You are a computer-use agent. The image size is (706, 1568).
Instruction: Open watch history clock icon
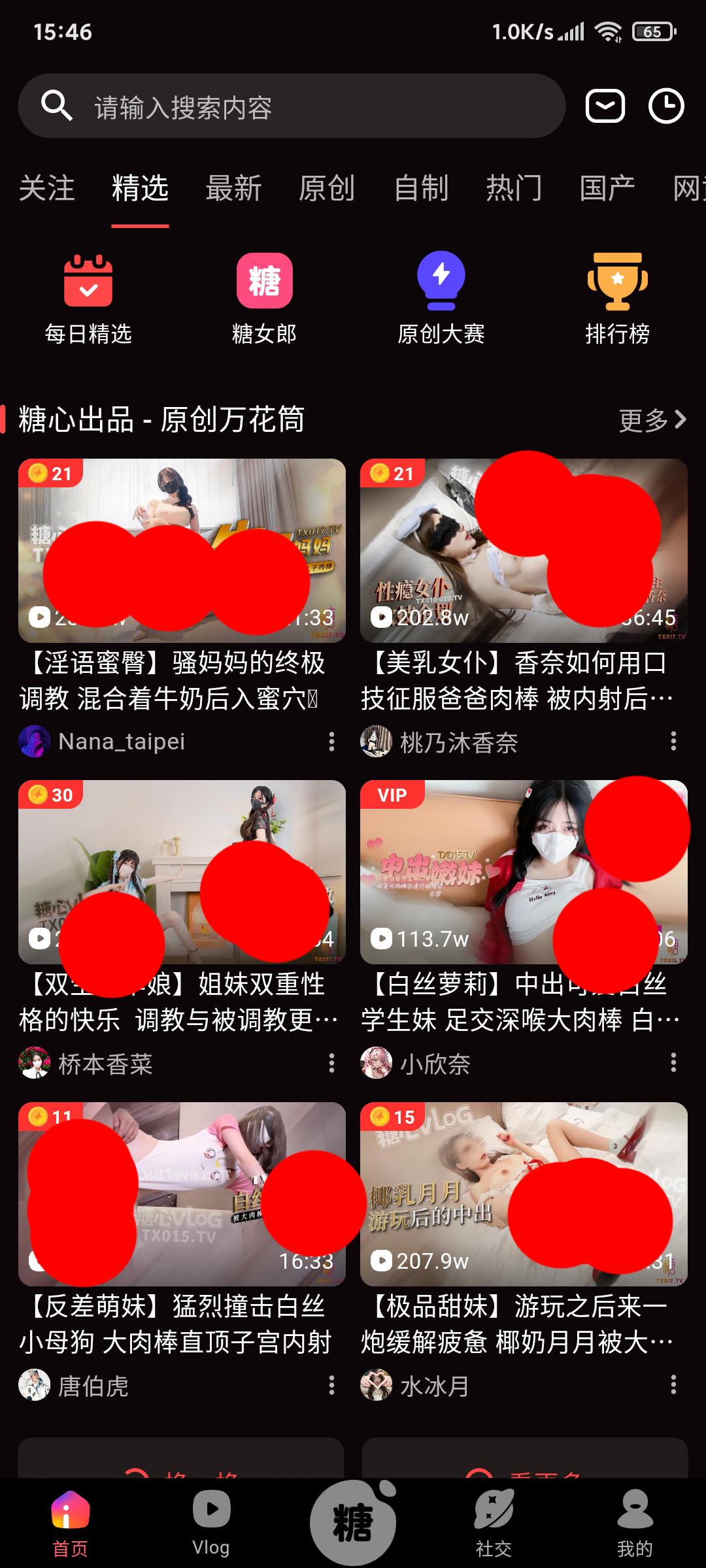[665, 106]
